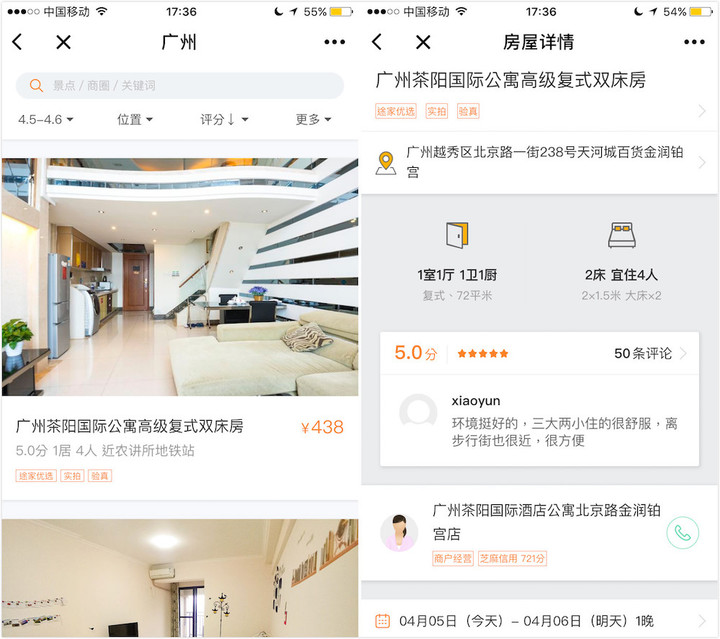Open overflow menu on the 广州 page
720x639 pixels.
pos(334,42)
